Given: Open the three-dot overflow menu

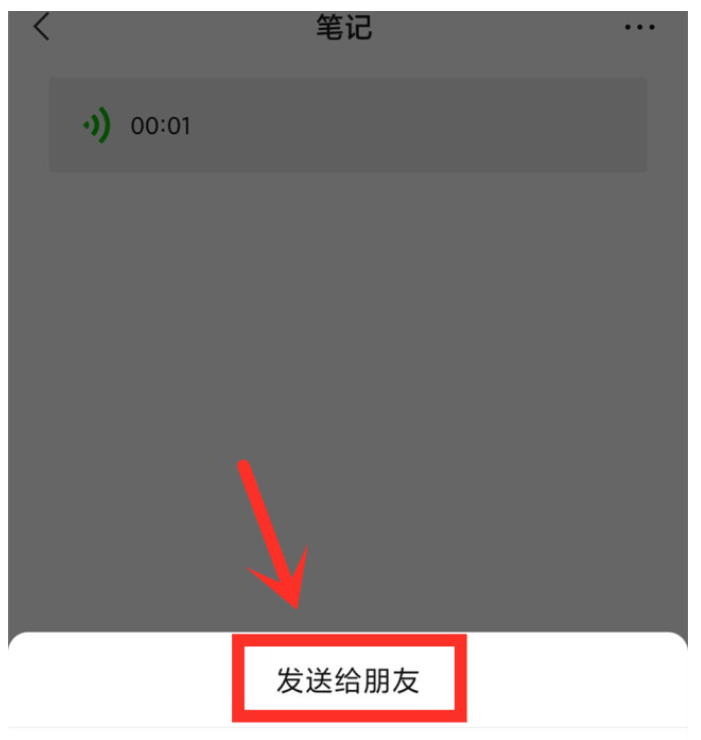Looking at the screenshot, I should [x=640, y=28].
